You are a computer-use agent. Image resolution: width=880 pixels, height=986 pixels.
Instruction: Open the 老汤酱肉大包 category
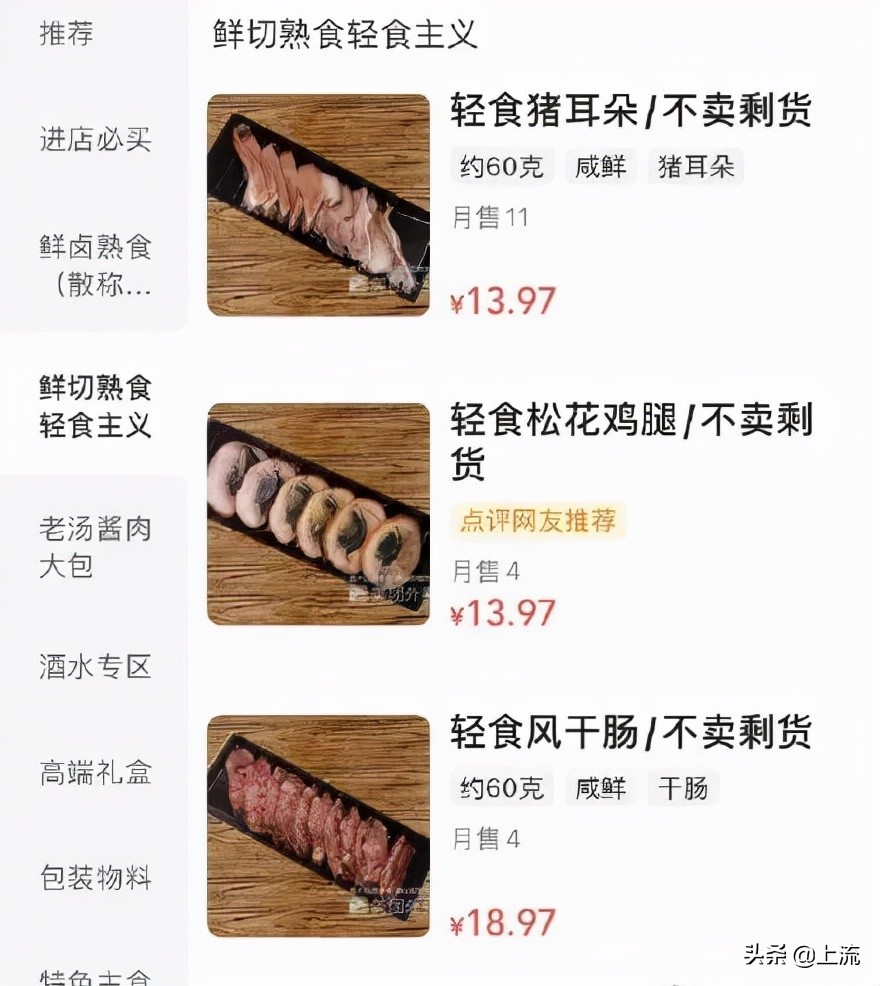(x=94, y=548)
